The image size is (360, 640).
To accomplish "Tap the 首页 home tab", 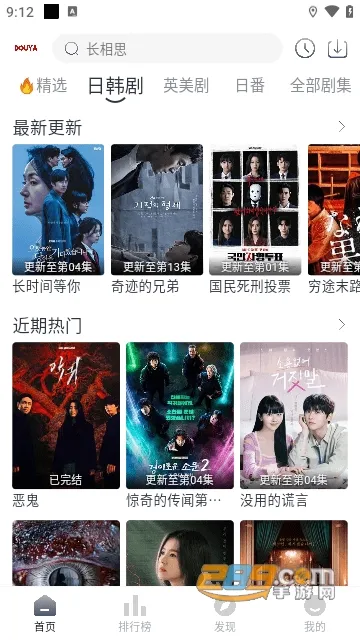I will click(x=45, y=613).
